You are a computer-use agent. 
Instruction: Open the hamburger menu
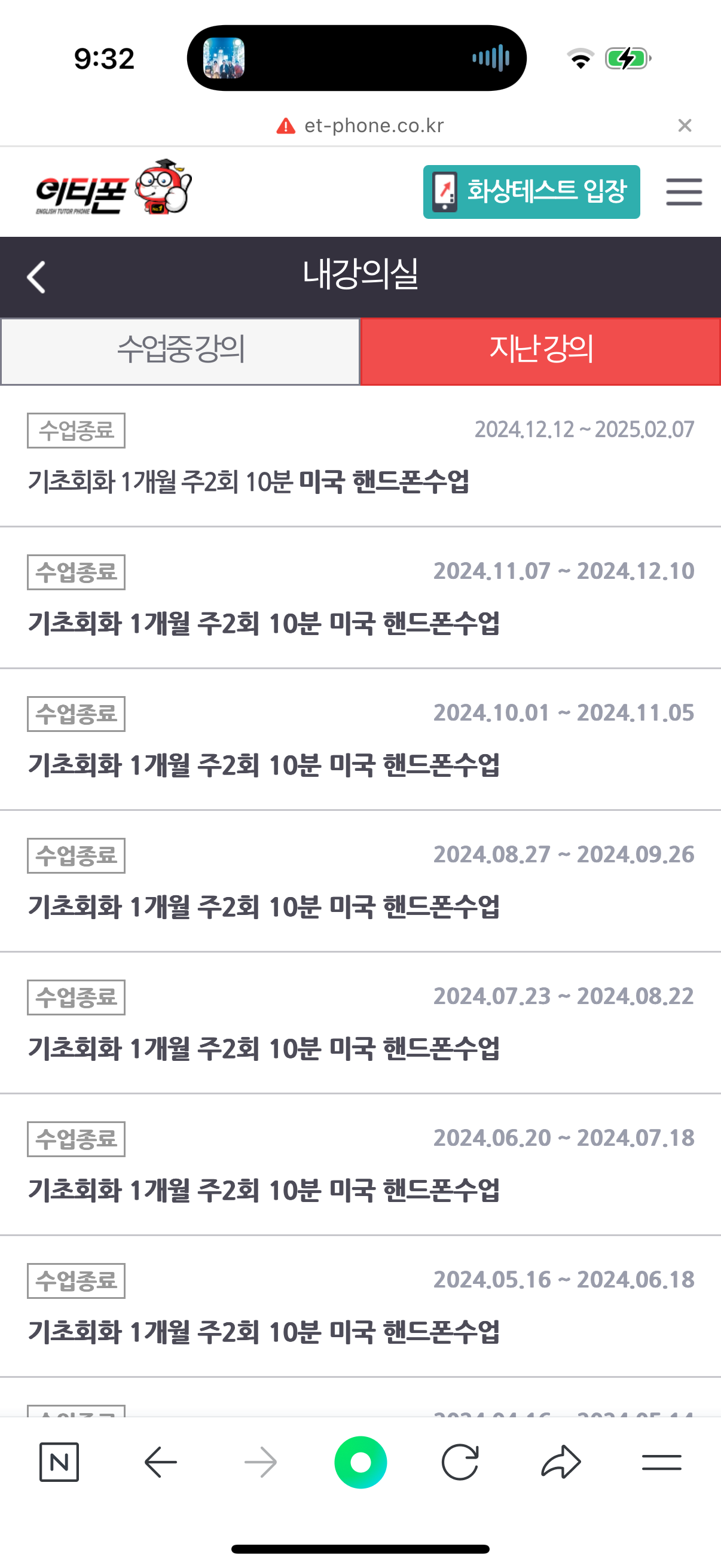683,192
